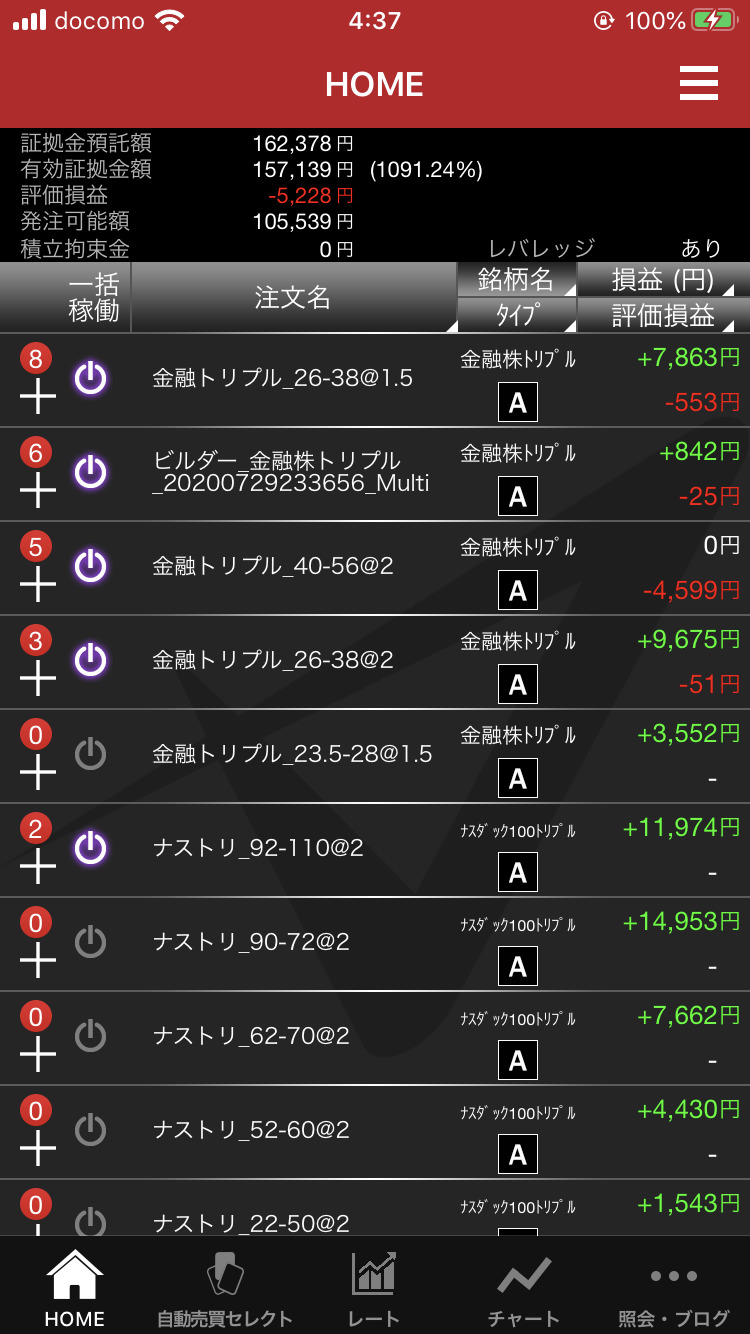The height and width of the screenshot is (1334, 750).
Task: Open order ナストリ_52-60@2
Action: click(x=251, y=1130)
